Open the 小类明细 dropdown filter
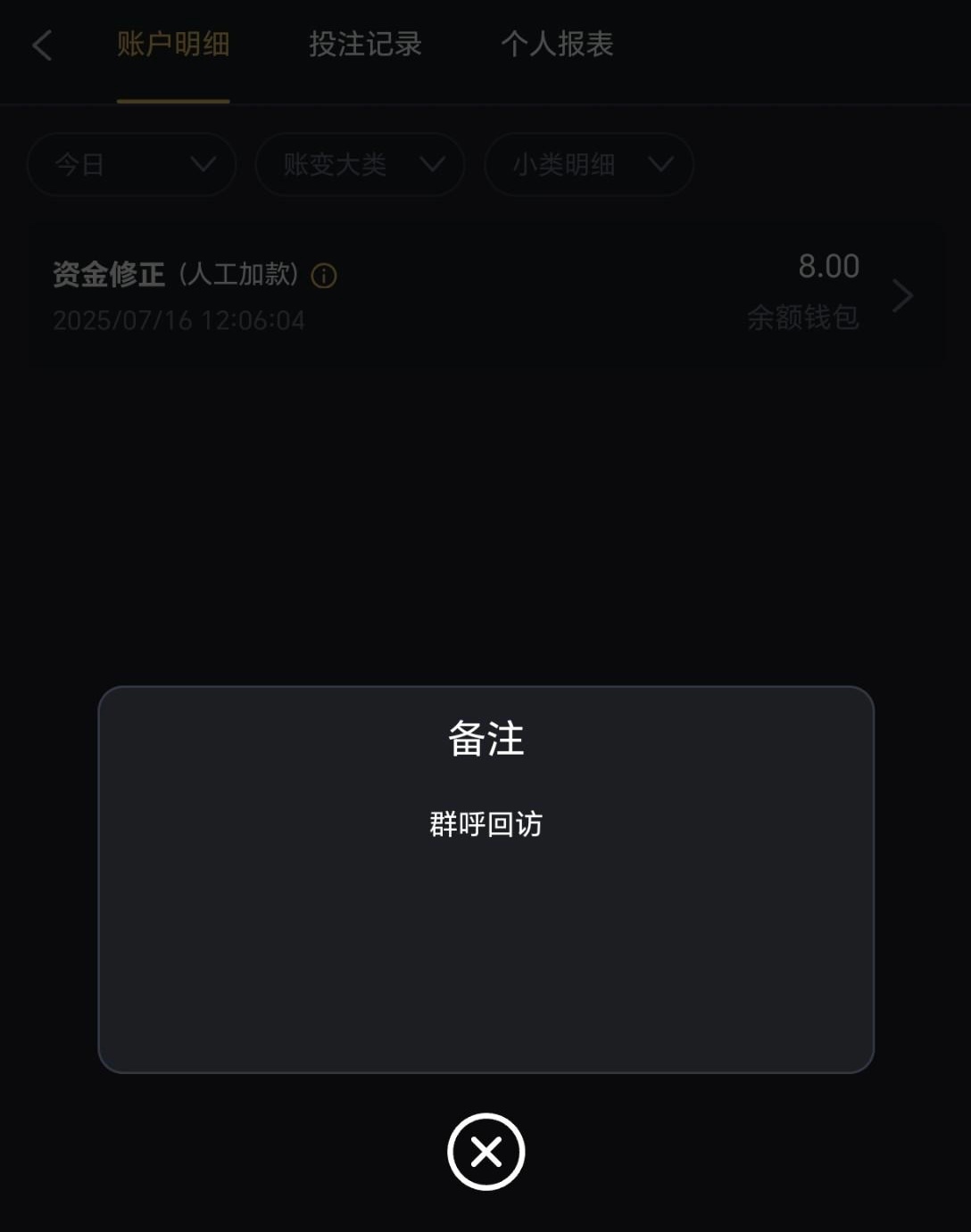Viewport: 971px width, 1232px height. (589, 165)
